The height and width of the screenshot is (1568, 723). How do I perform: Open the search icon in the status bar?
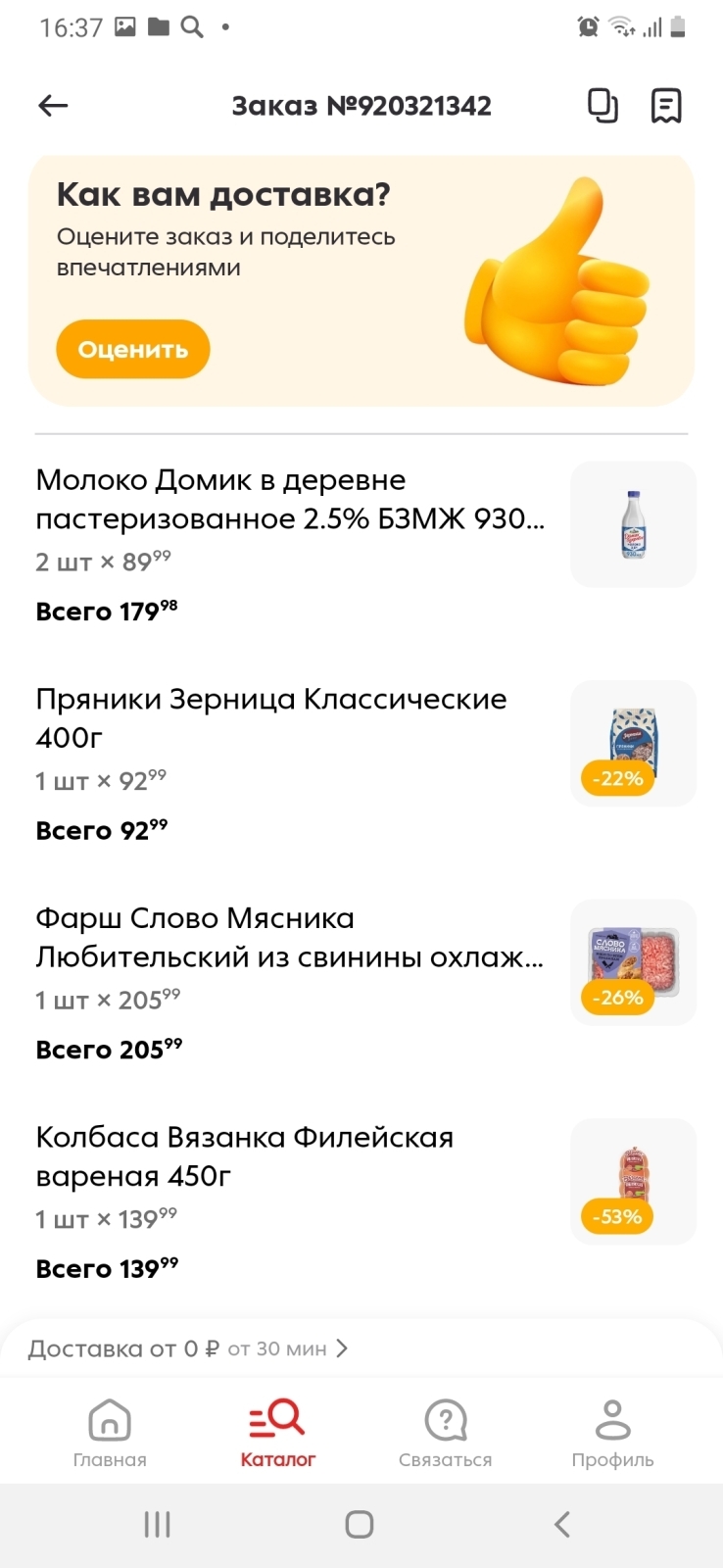point(192,26)
